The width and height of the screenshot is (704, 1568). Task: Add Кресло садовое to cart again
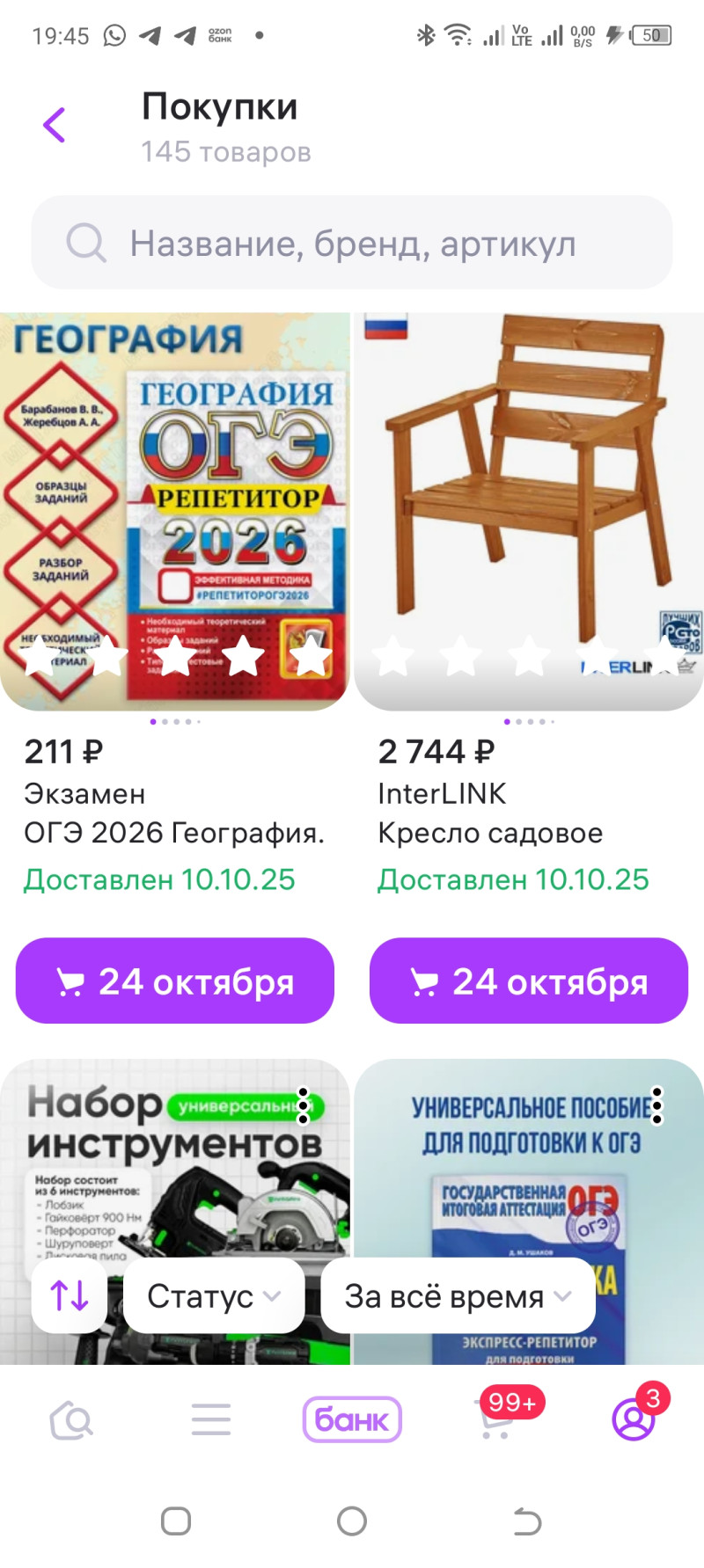pyautogui.click(x=529, y=981)
